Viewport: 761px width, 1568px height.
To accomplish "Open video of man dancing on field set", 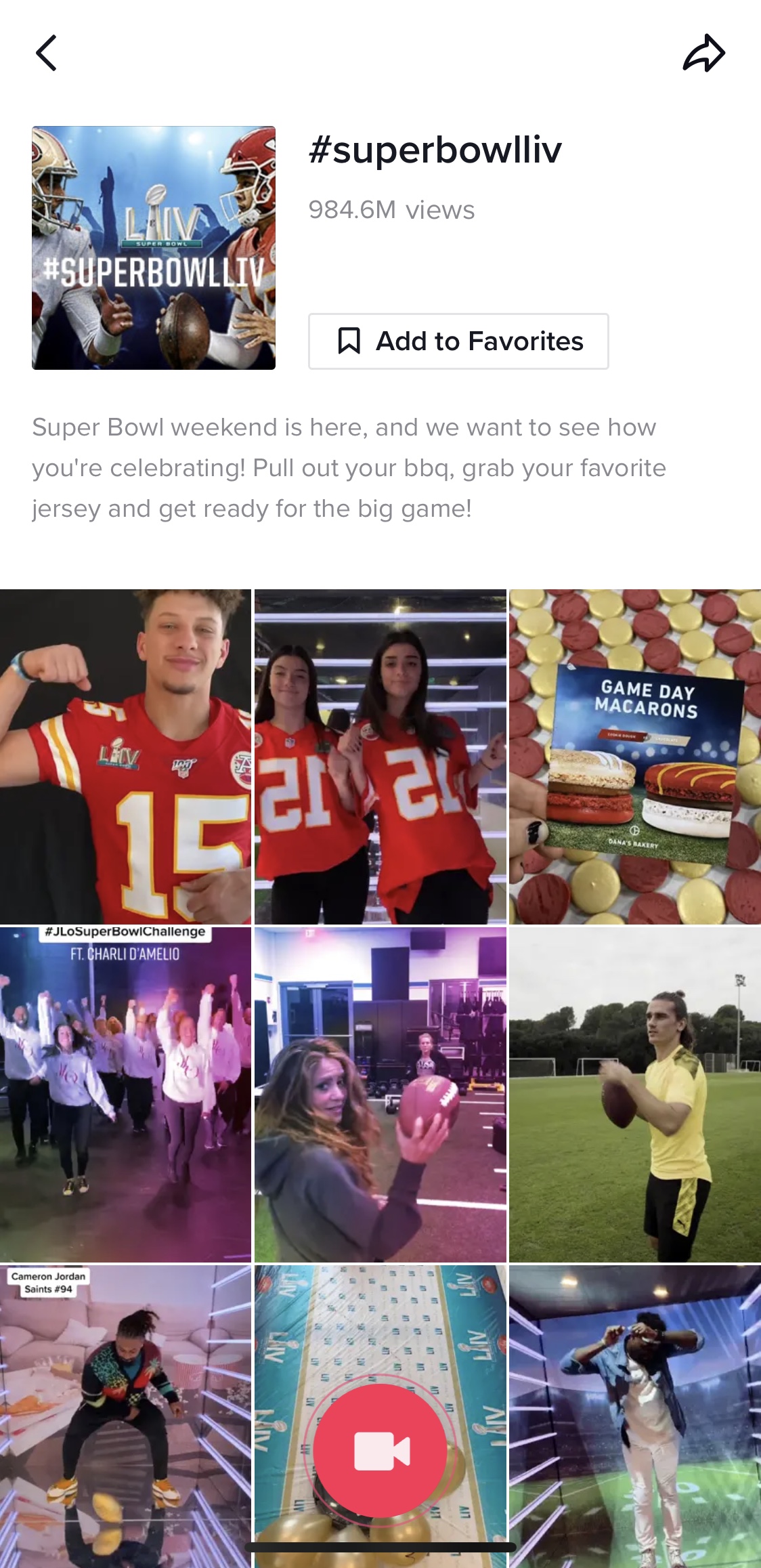I will point(634,1416).
